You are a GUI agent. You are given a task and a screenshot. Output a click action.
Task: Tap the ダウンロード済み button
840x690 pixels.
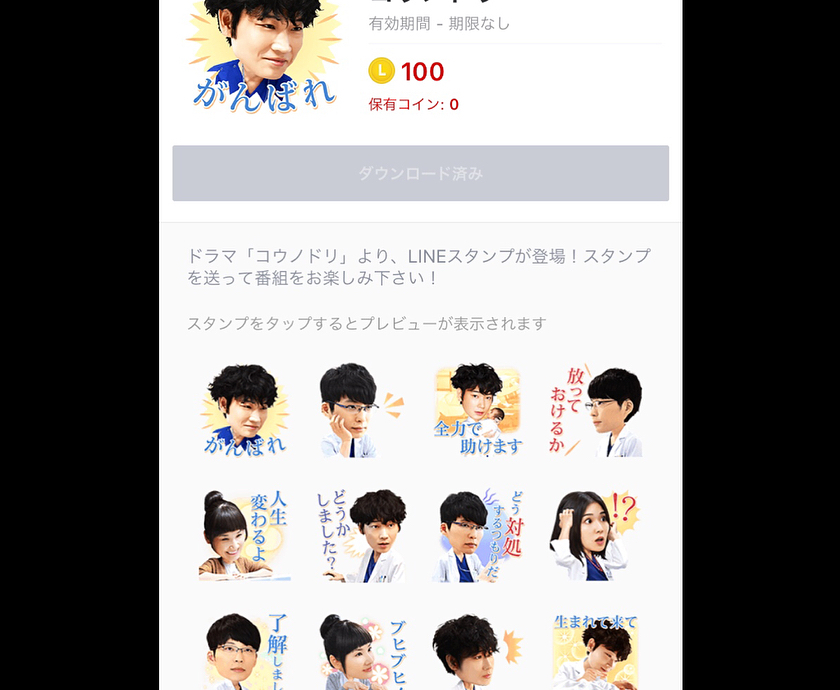[420, 173]
